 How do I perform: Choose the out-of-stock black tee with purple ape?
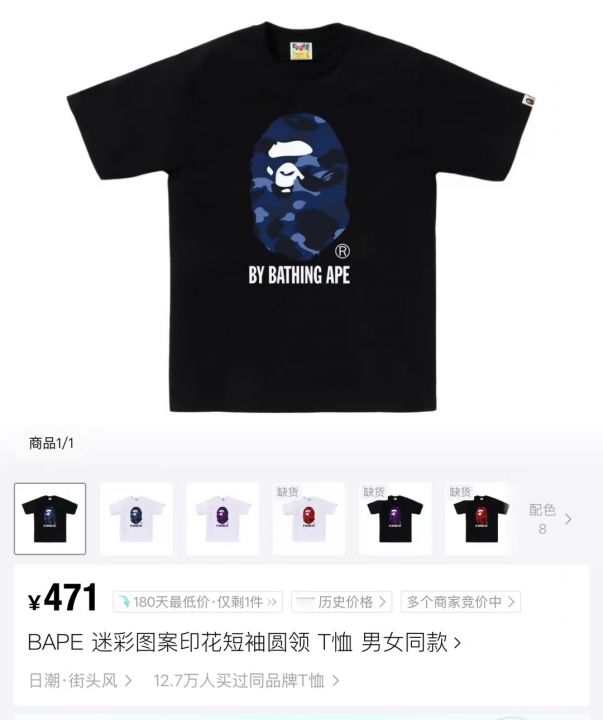coord(395,519)
